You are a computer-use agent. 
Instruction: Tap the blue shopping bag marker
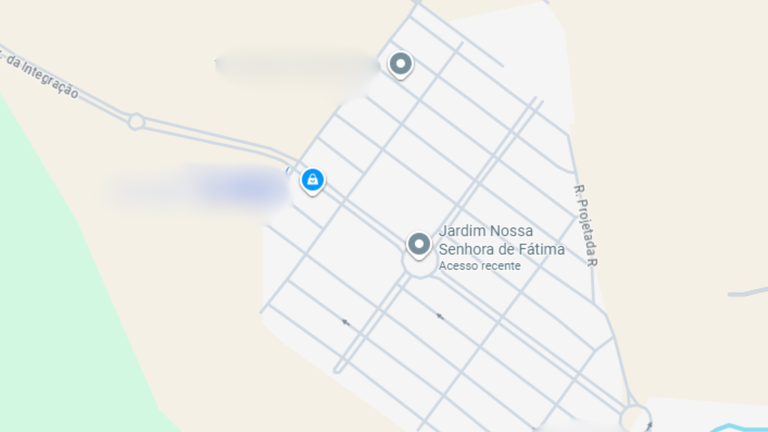pos(313,180)
